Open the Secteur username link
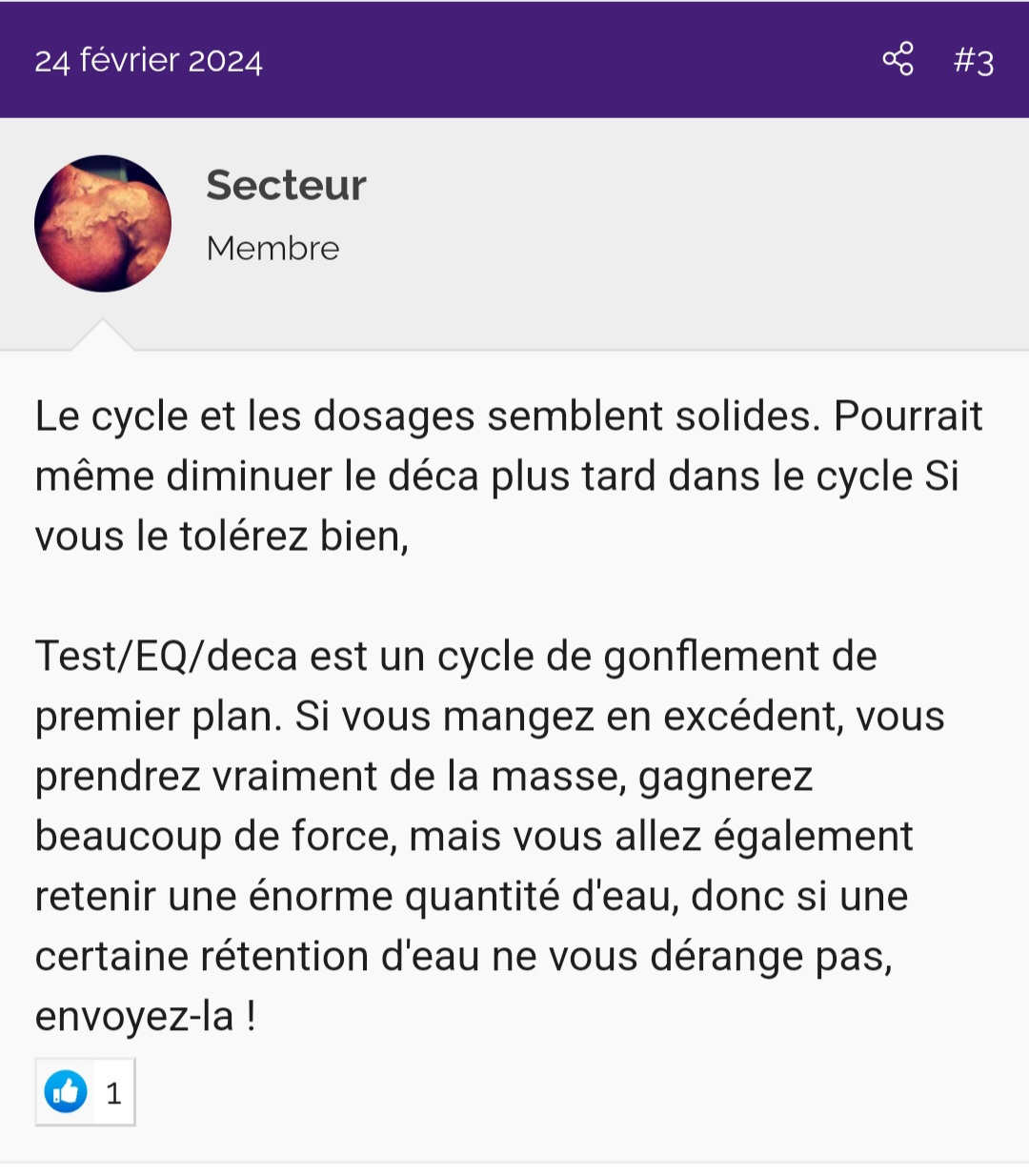Screen dimensions: 1029x1176 pyautogui.click(x=286, y=185)
